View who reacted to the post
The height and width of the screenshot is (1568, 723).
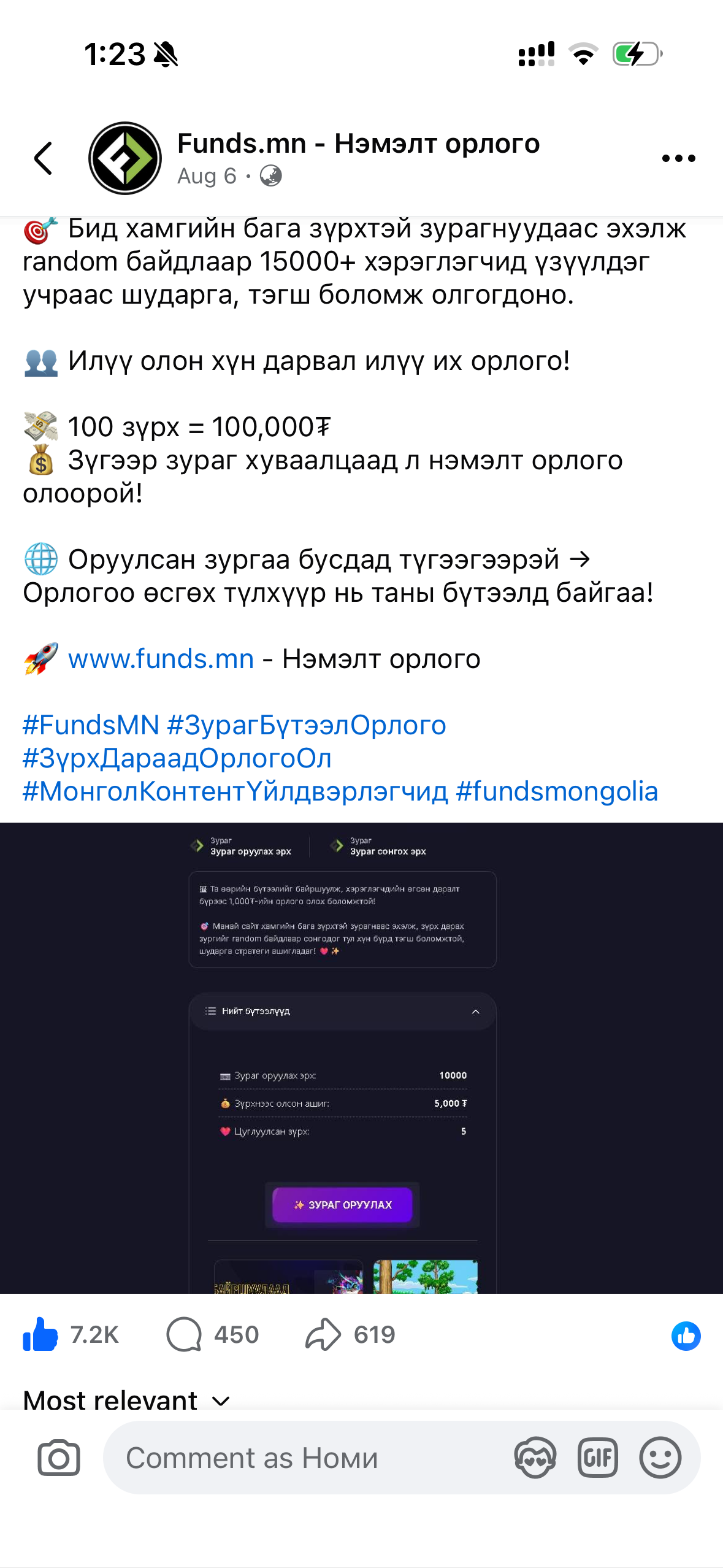tap(686, 1336)
